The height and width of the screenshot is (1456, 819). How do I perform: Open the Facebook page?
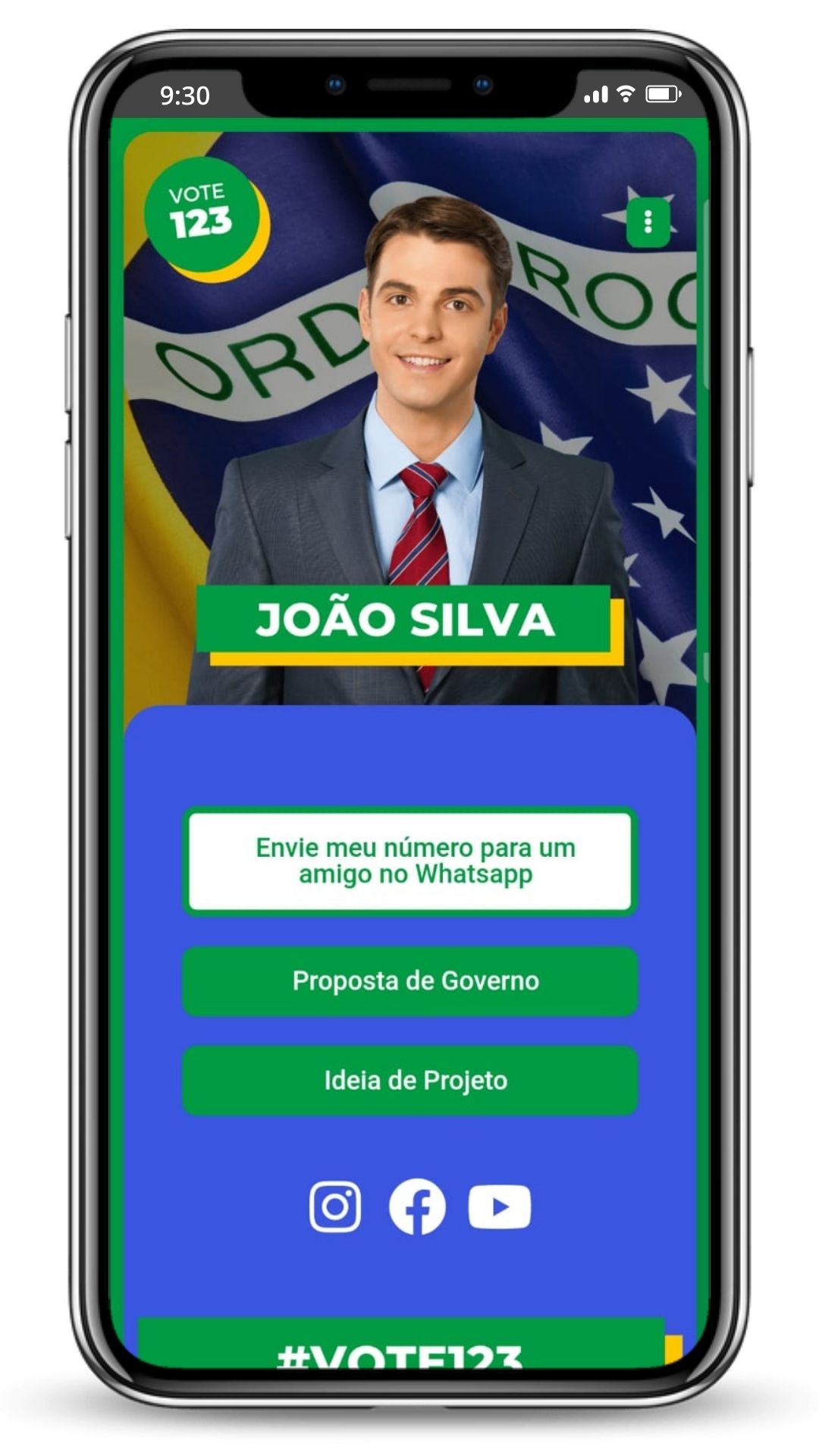tap(417, 1207)
